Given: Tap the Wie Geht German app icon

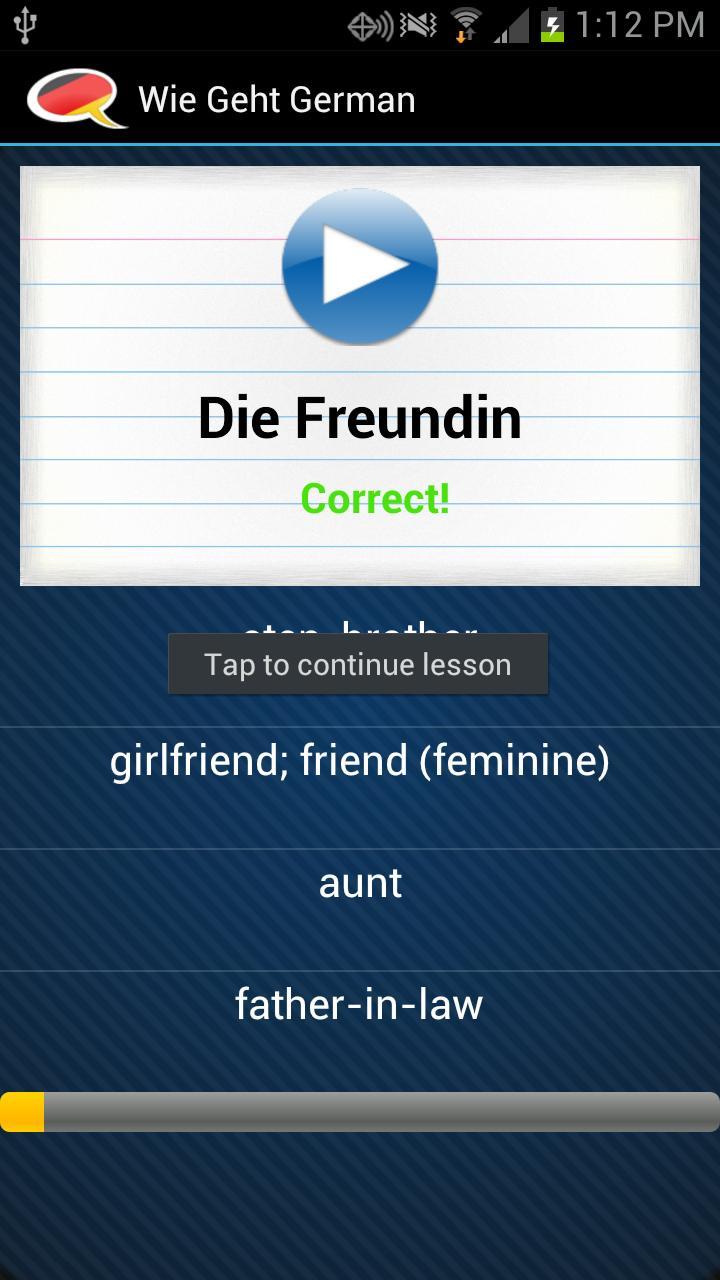Looking at the screenshot, I should pyautogui.click(x=76, y=99).
